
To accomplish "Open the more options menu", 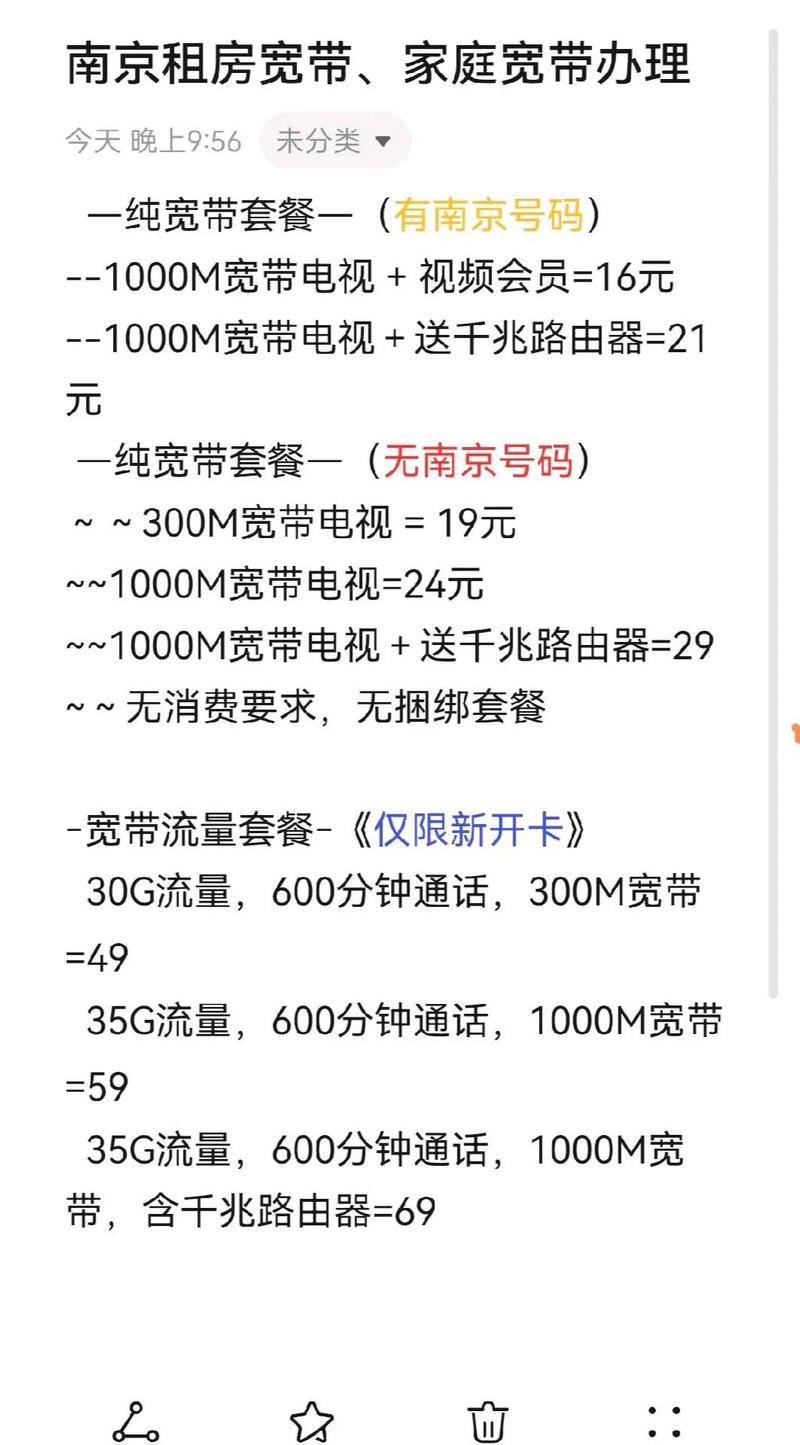I will pyautogui.click(x=664, y=1421).
